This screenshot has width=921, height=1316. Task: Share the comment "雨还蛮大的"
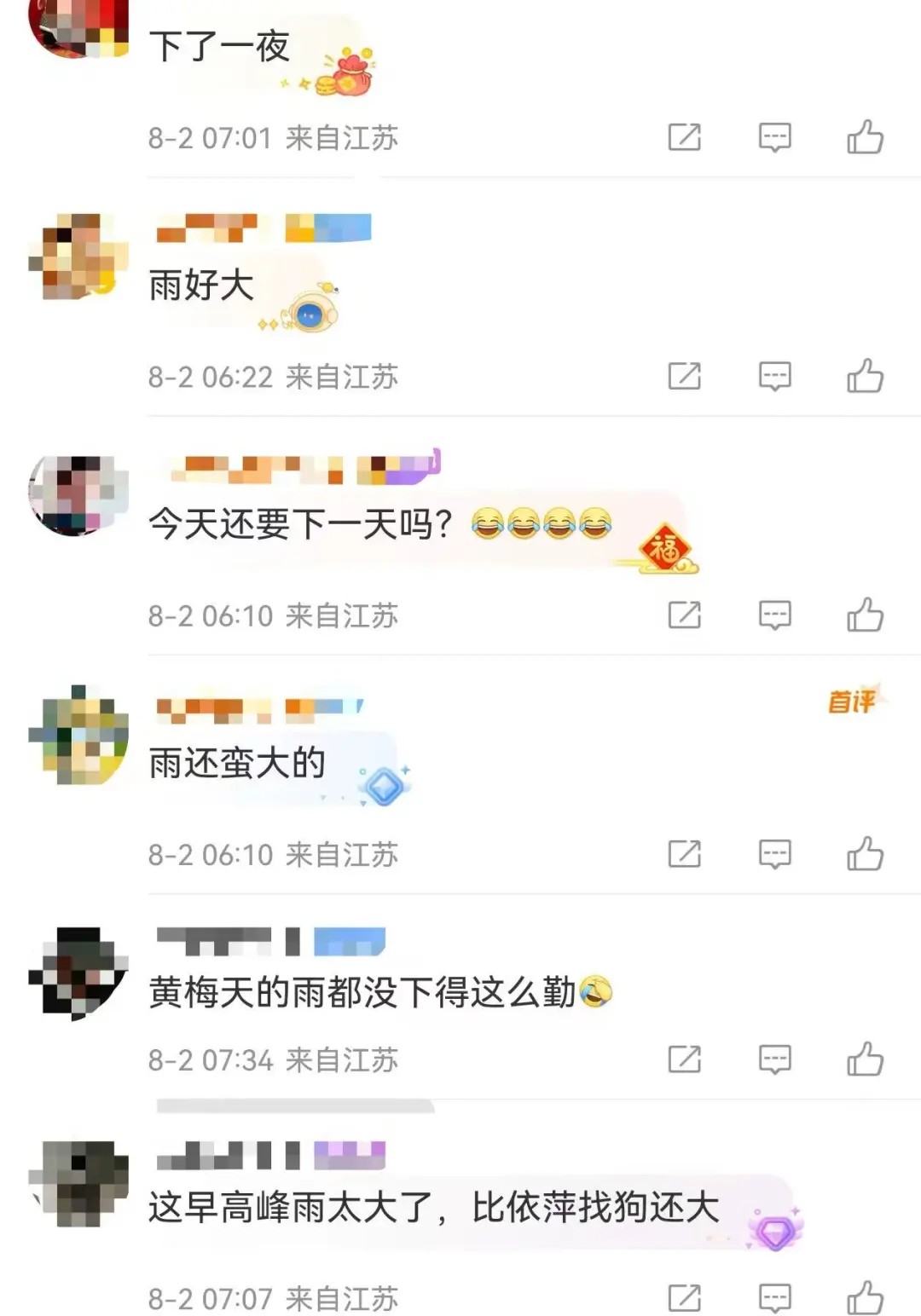[x=684, y=853]
